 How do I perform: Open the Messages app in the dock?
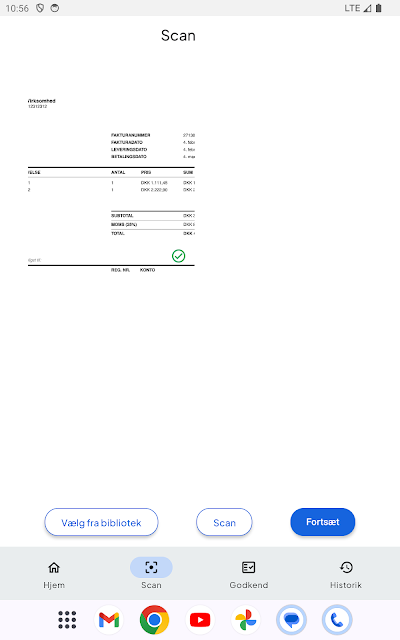pos(291,620)
